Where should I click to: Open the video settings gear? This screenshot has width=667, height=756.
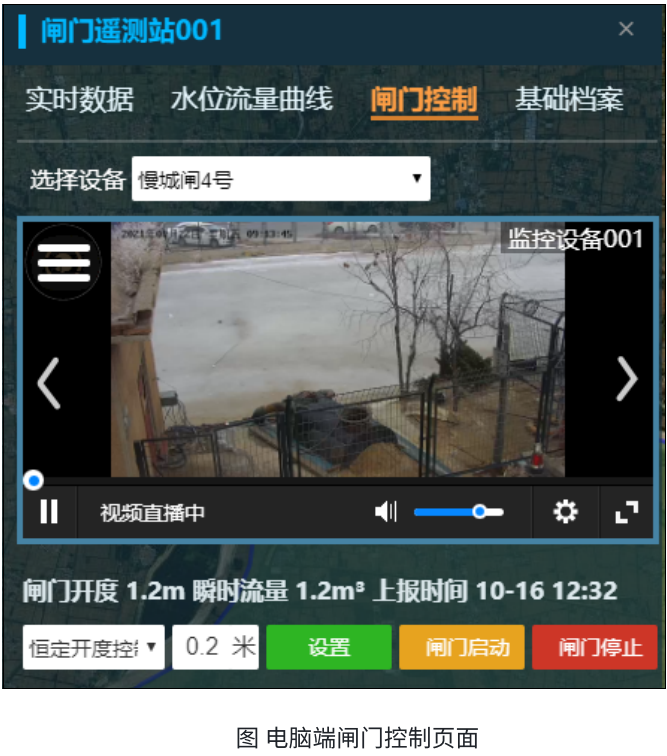click(565, 513)
